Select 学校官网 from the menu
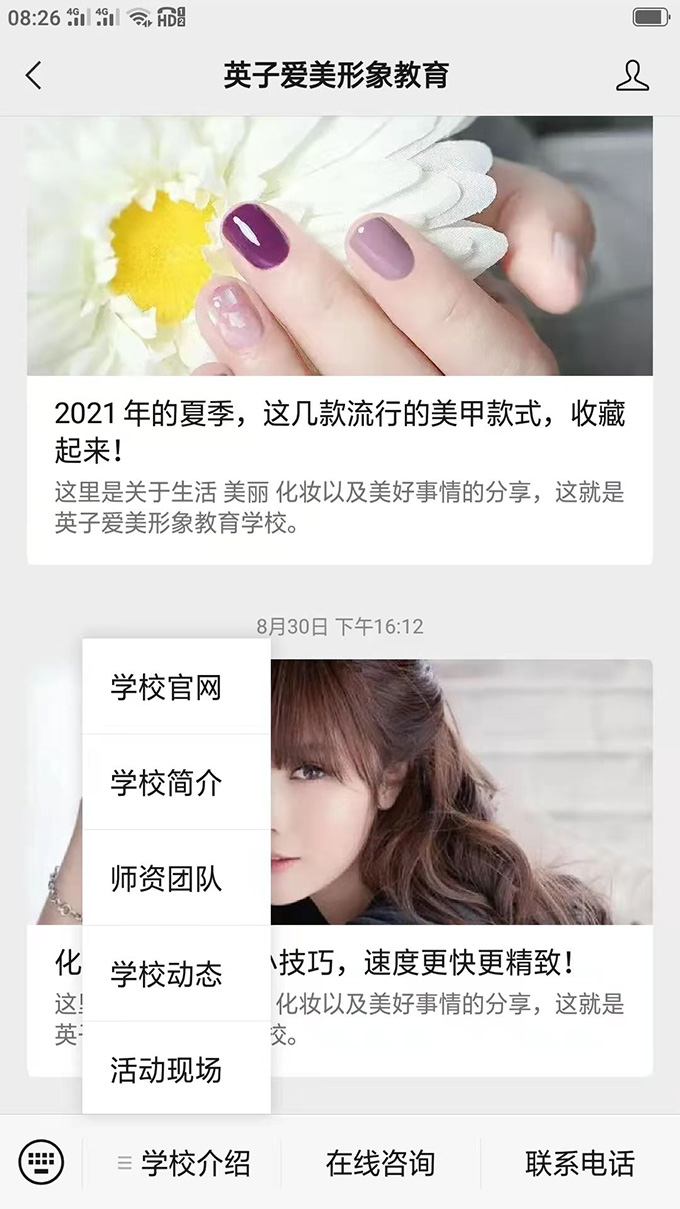 tap(166, 688)
